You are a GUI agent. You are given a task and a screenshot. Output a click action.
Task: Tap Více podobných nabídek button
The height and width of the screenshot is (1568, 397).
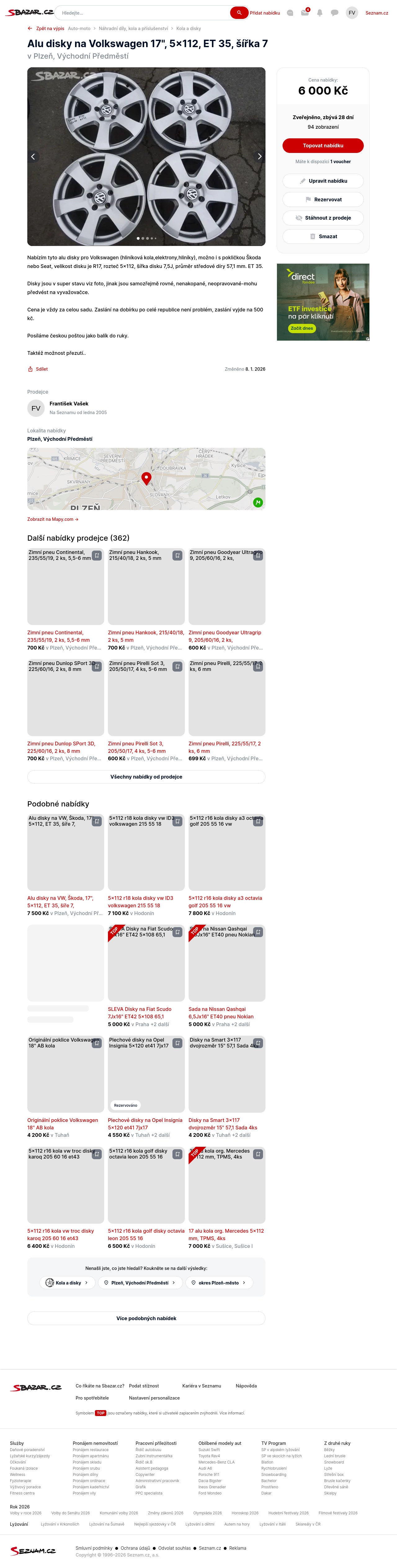coord(146,1318)
